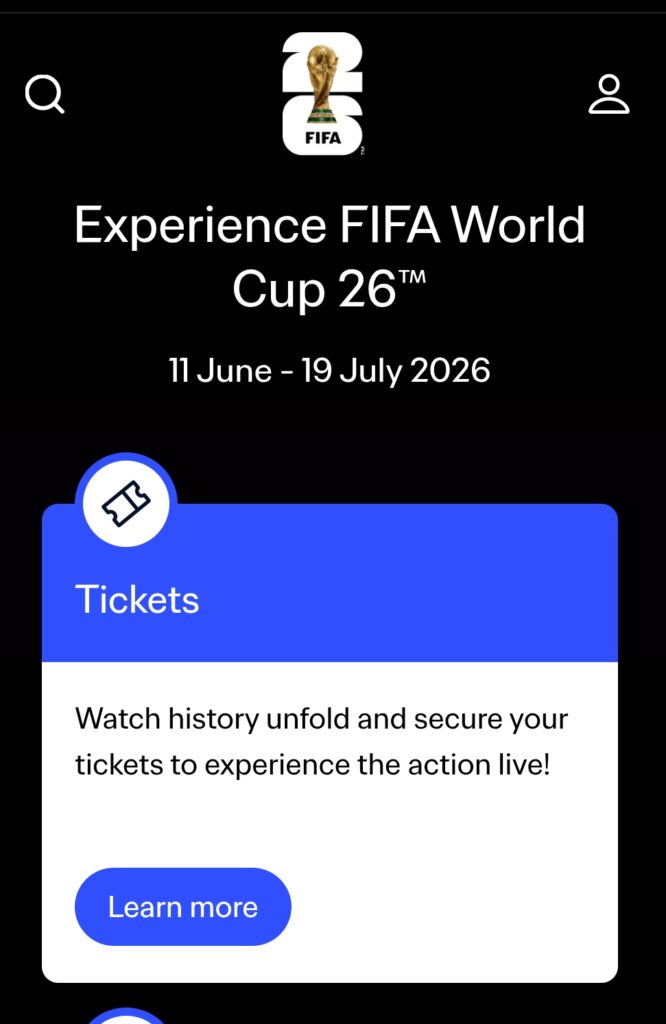Open the user account profile icon
Screen dimensions: 666x1024
[x=608, y=95]
